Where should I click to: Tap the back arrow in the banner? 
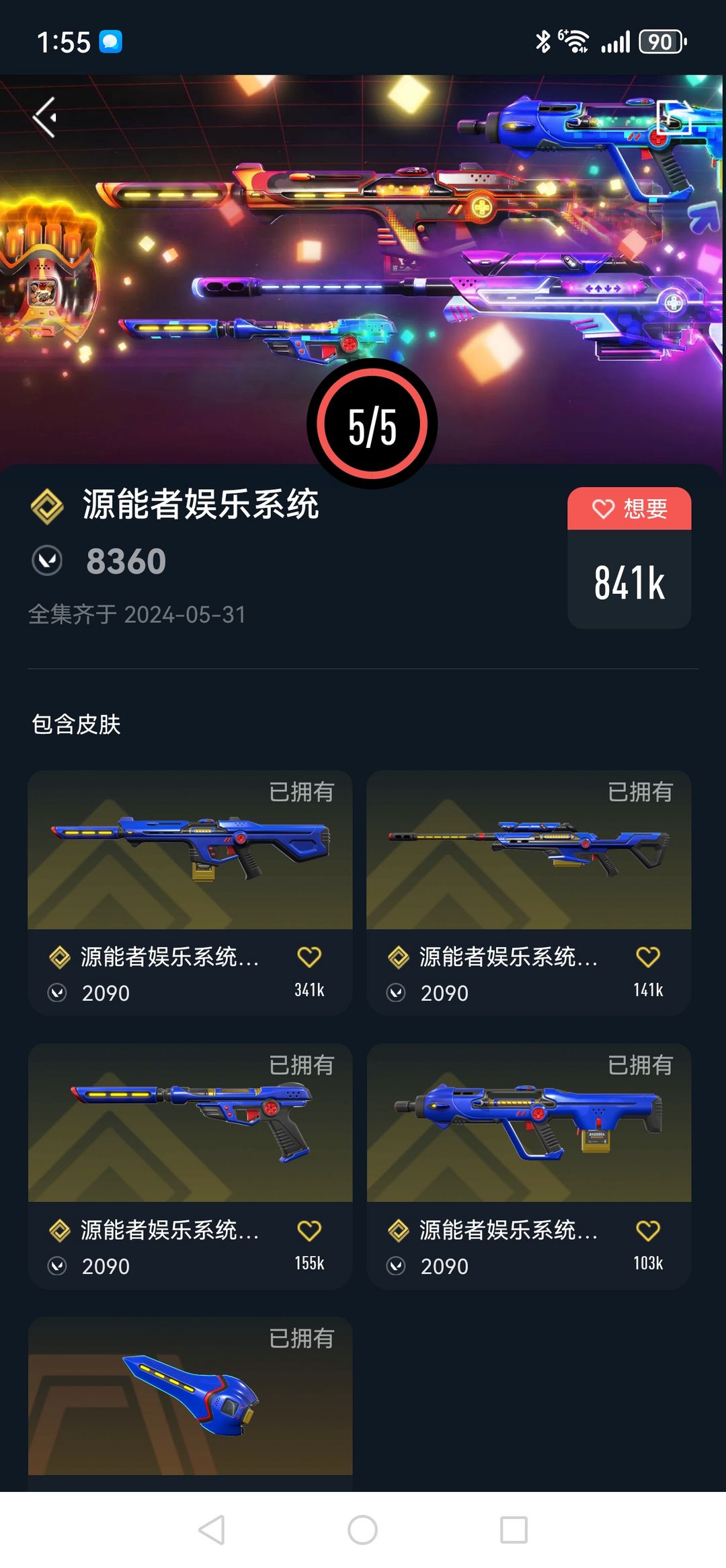coord(46,116)
